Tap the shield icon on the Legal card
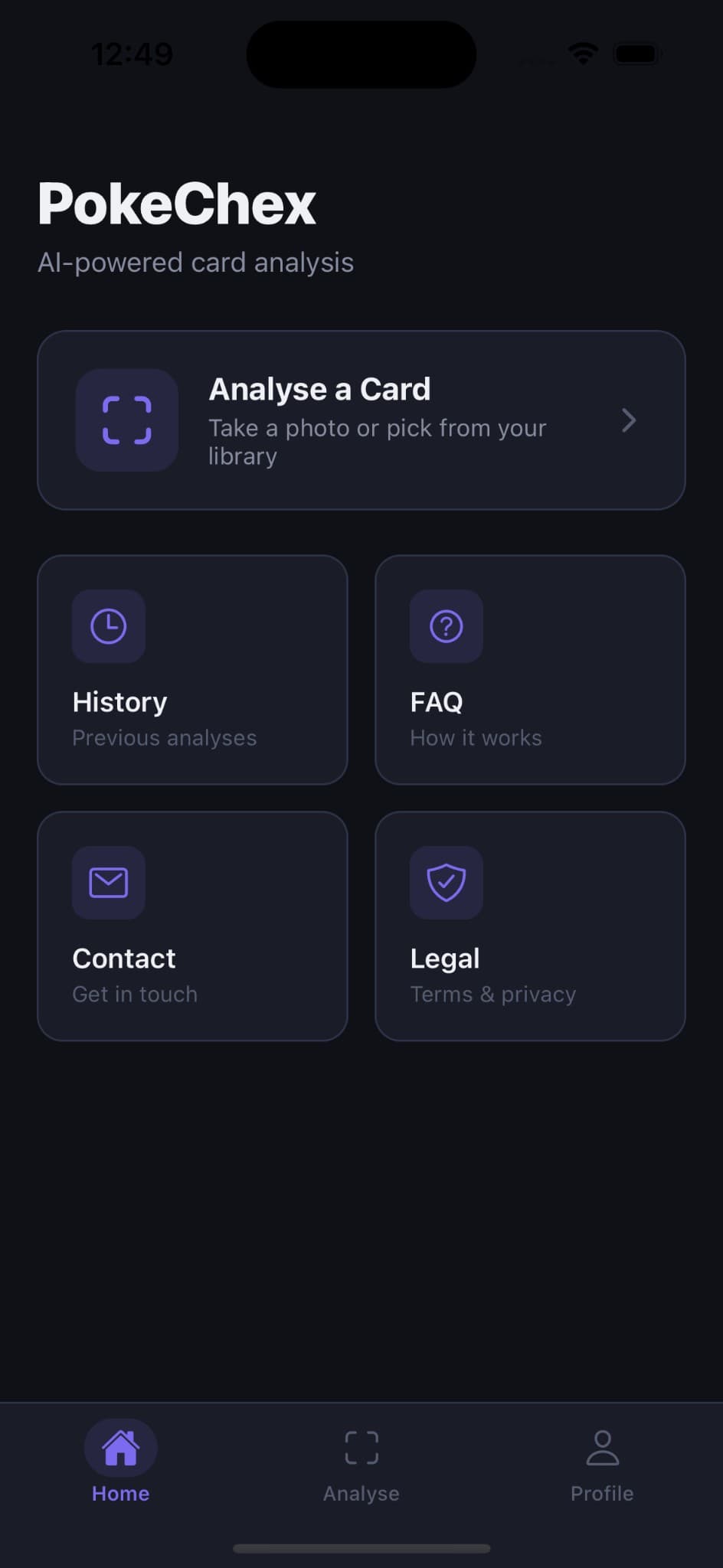Viewport: 723px width, 1568px height. coord(446,882)
